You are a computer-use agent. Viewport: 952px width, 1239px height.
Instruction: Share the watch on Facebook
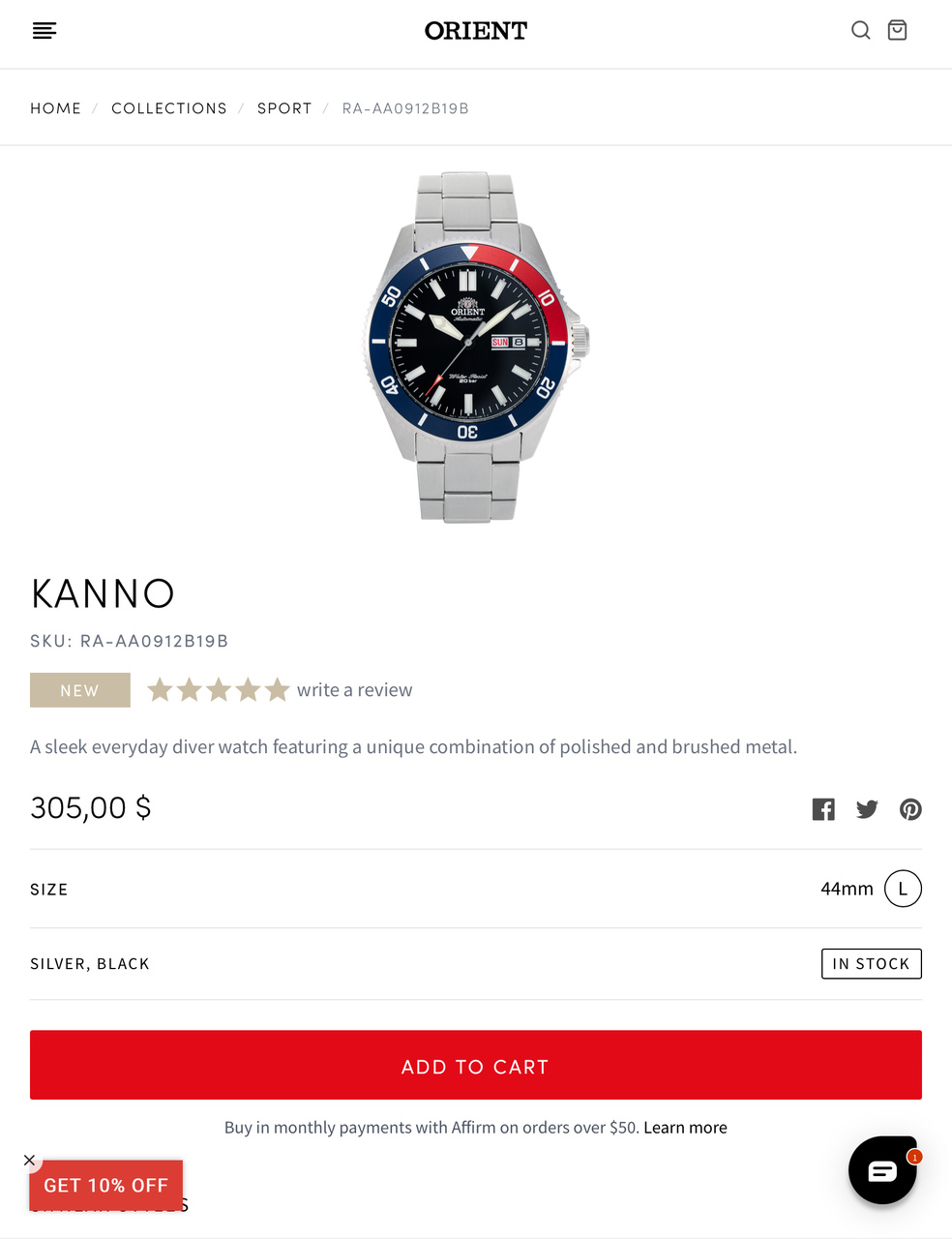tap(823, 809)
